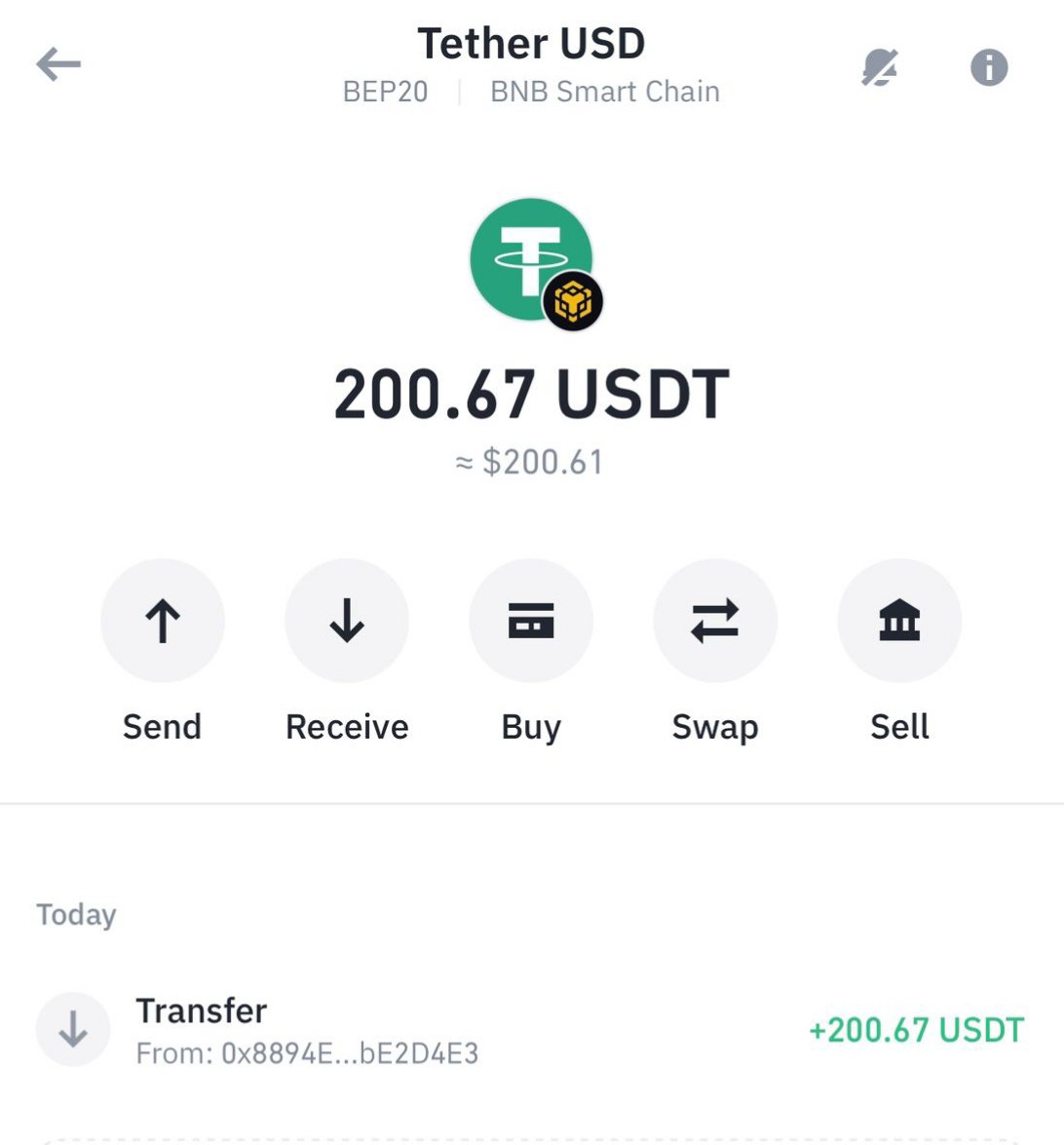Send USDT from this wallet
Screen dimensions: 1064x1145
pyautogui.click(x=163, y=621)
